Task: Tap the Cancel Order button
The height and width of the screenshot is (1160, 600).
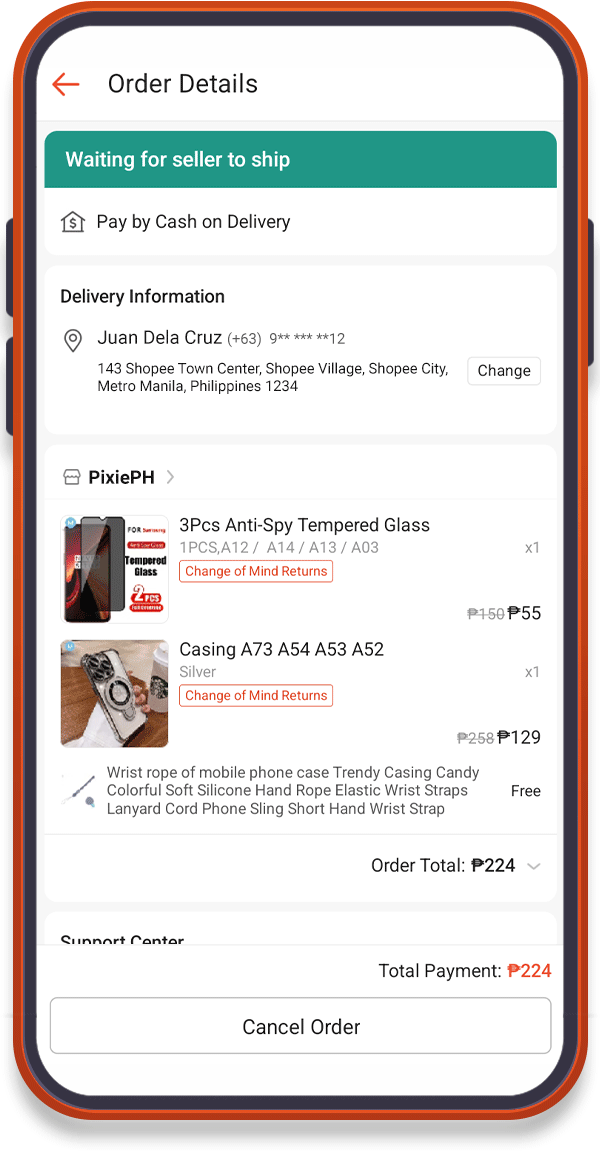Action: (x=300, y=1026)
